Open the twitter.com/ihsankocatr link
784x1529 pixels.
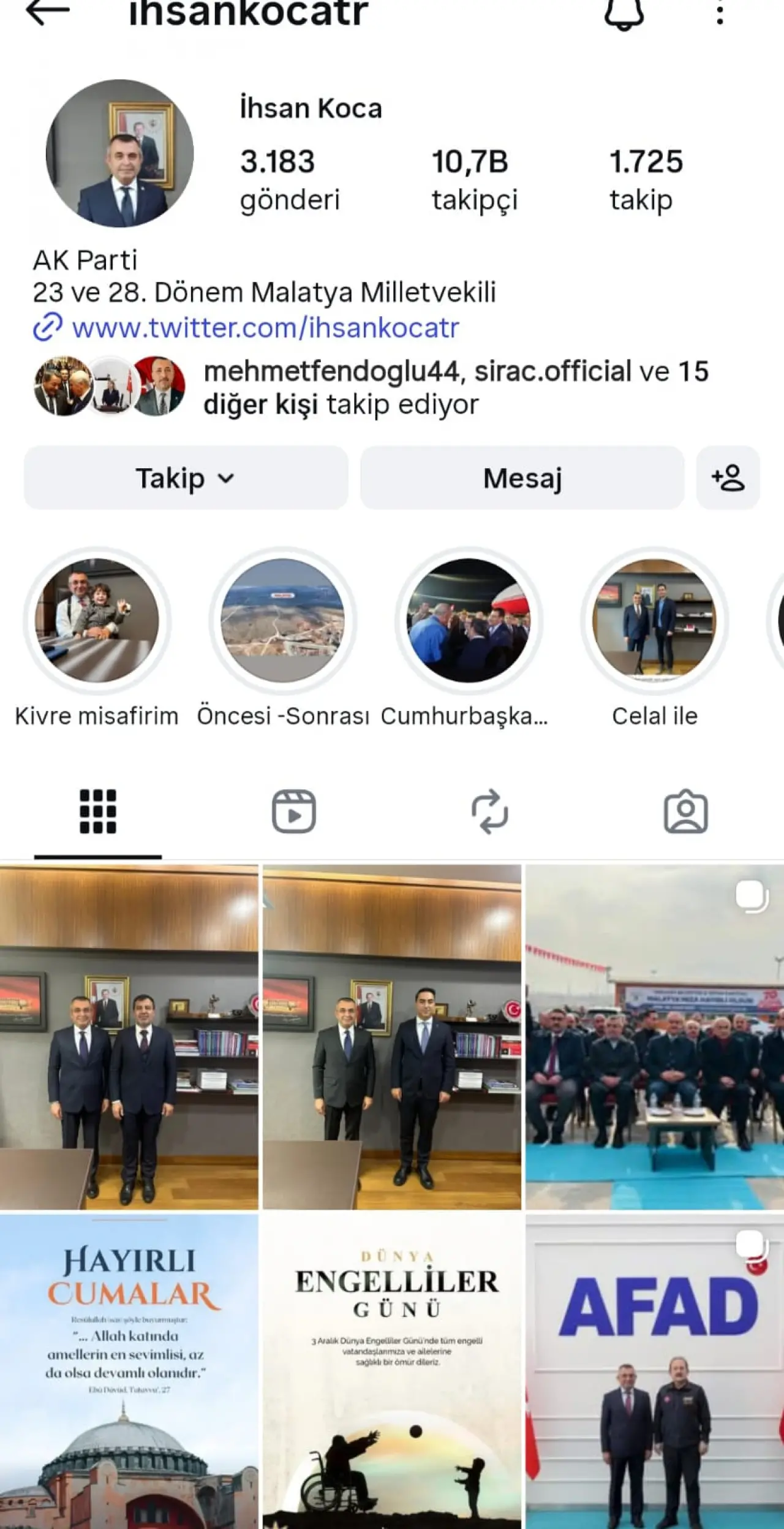[265, 327]
